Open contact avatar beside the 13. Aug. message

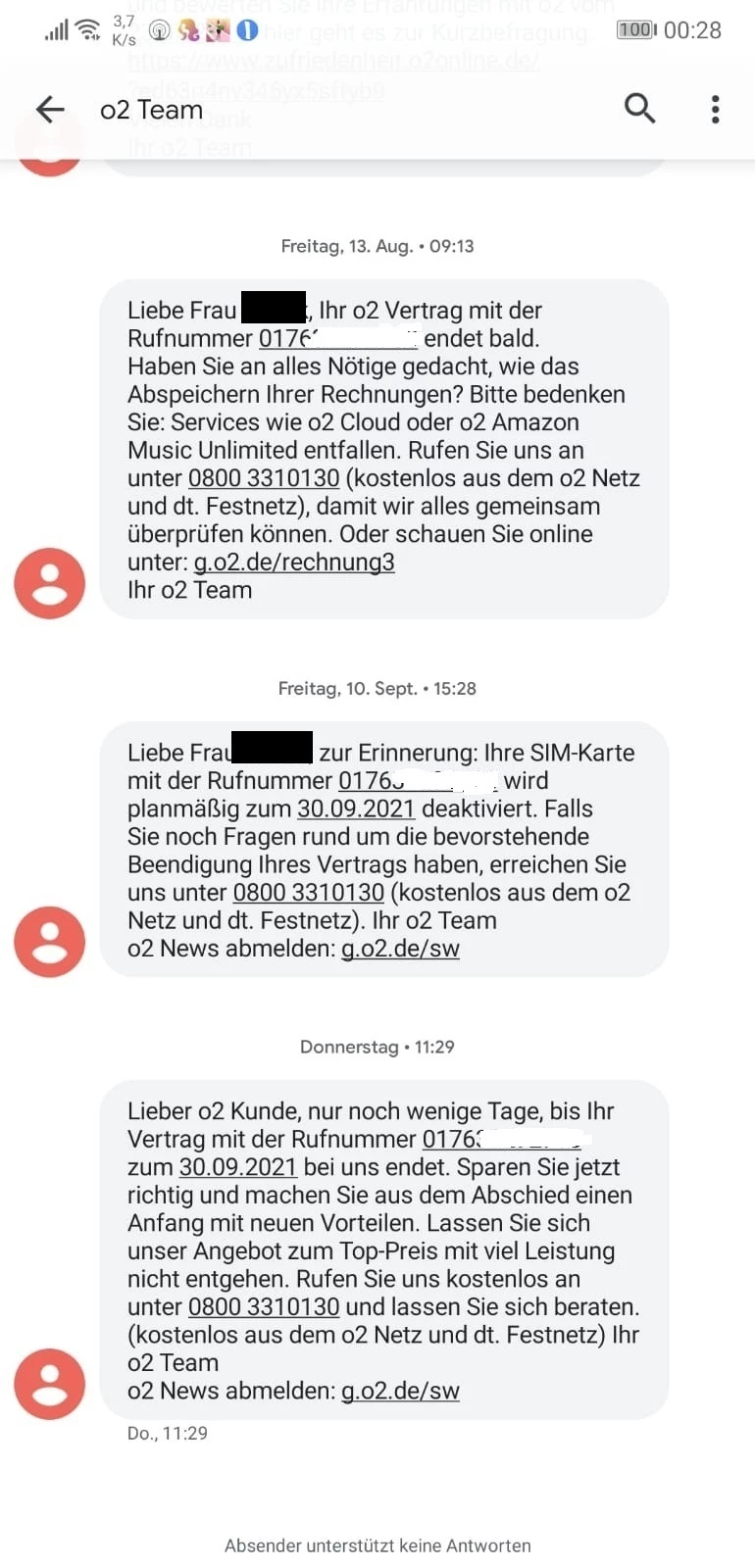tap(50, 584)
